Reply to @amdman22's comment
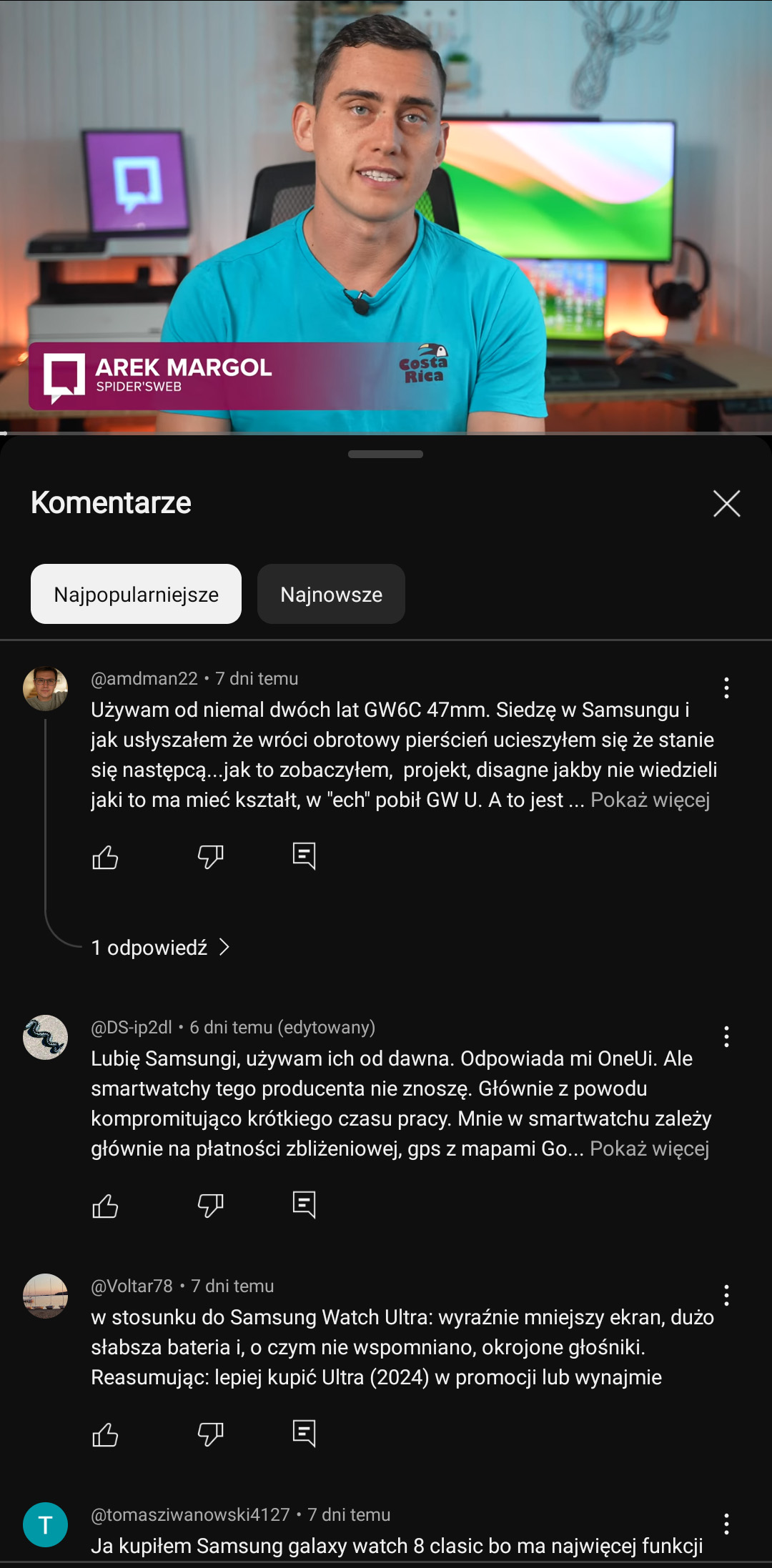This screenshot has height=1568, width=772. [x=304, y=855]
